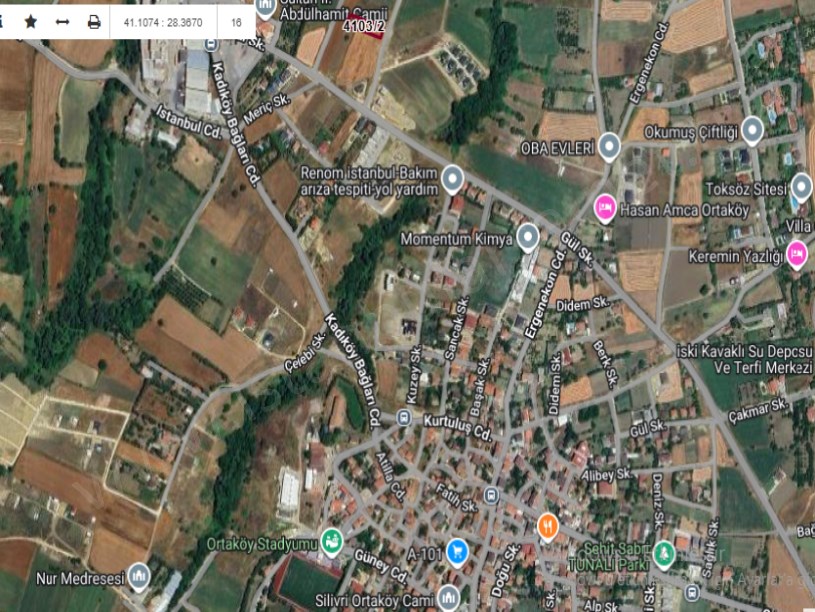Tap the star favorites icon in toolbar

pyautogui.click(x=30, y=21)
